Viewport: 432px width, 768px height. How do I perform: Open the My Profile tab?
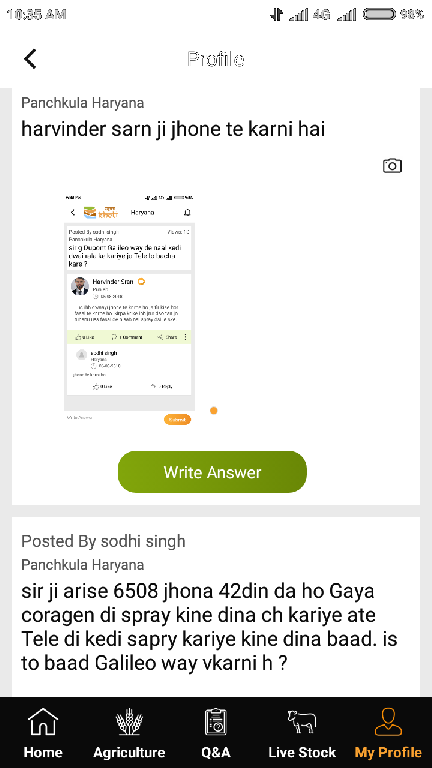point(388,733)
